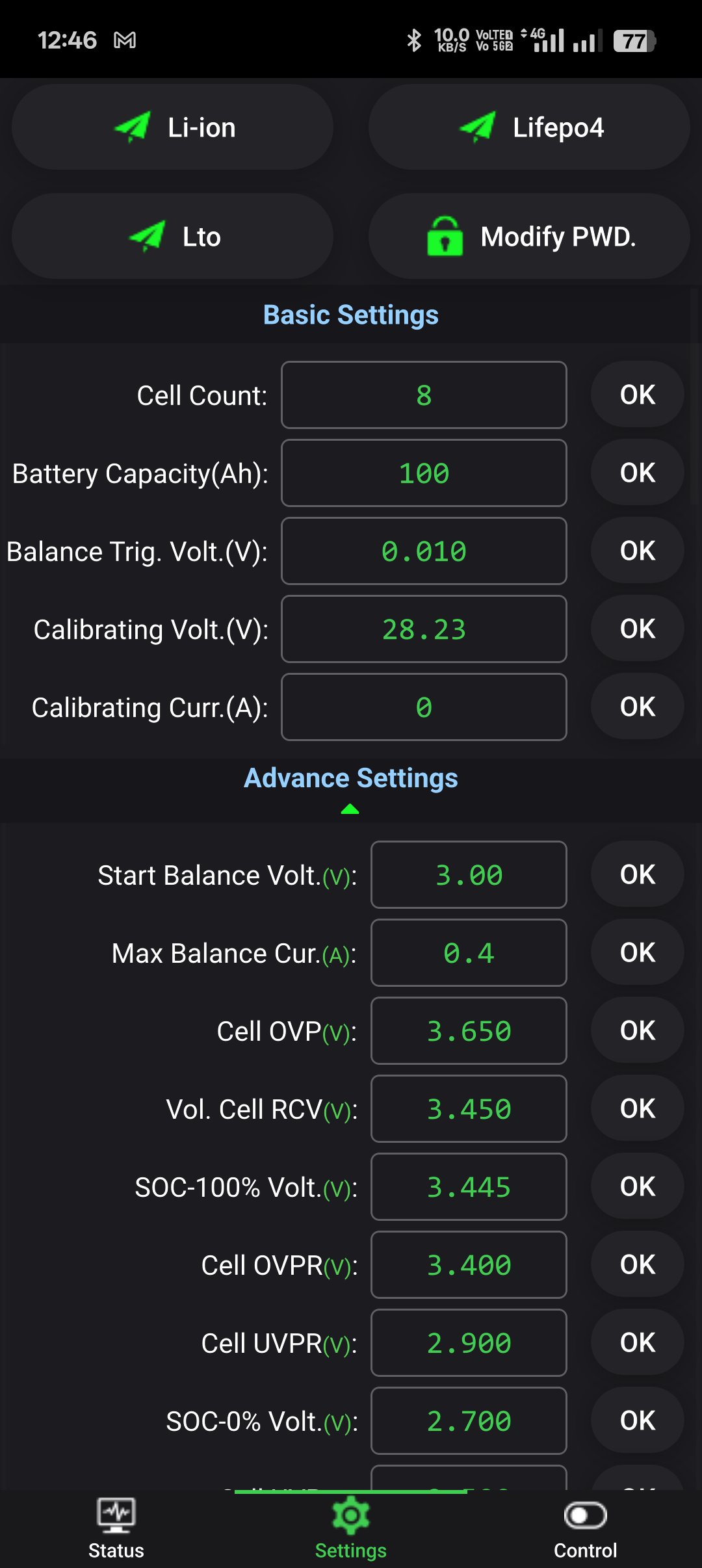Confirm Cell OVPR with its OK button
The image size is (702, 1568).
pos(637,1265)
